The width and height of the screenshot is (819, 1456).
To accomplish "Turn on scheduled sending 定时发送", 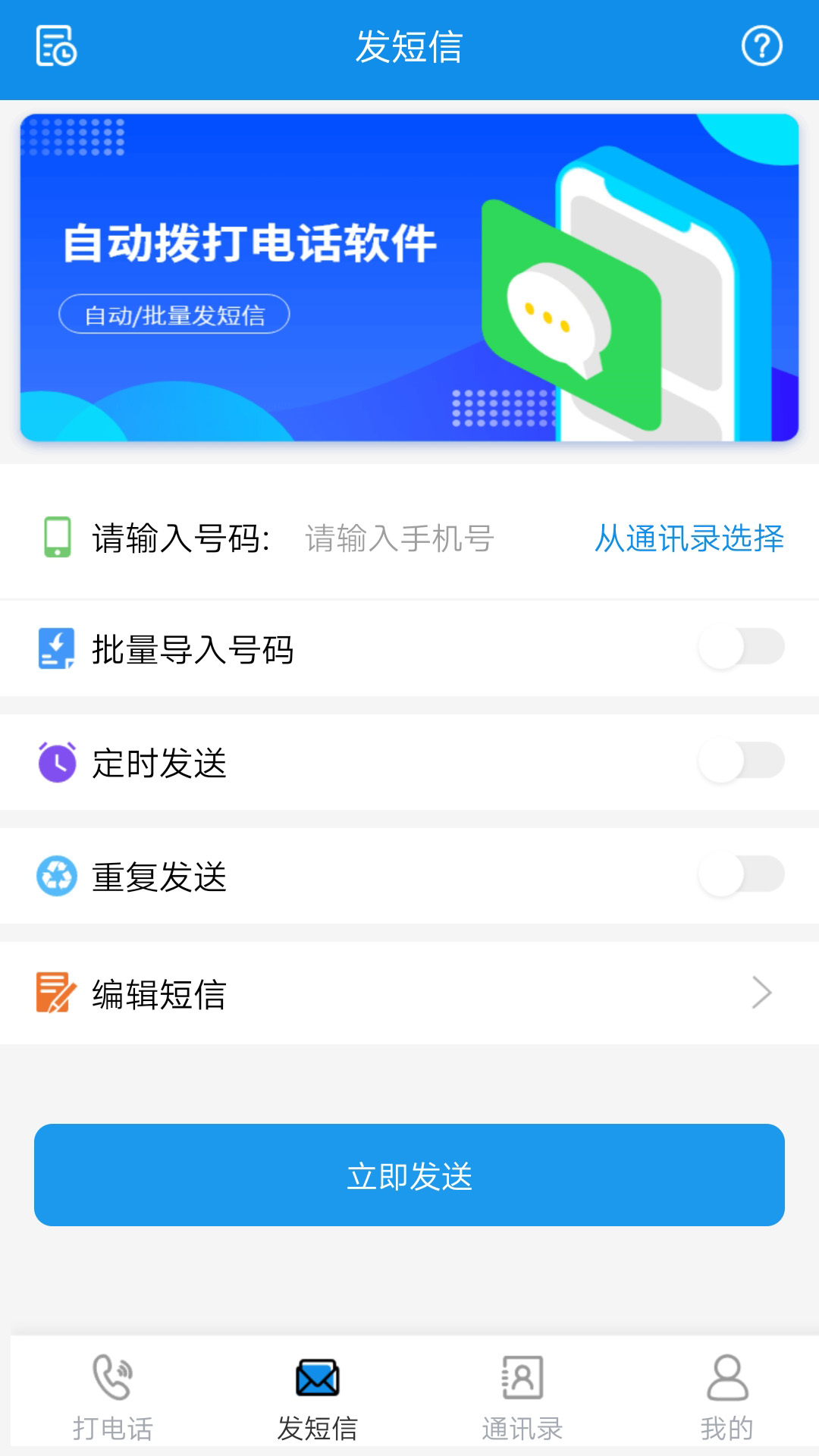I will (x=742, y=761).
